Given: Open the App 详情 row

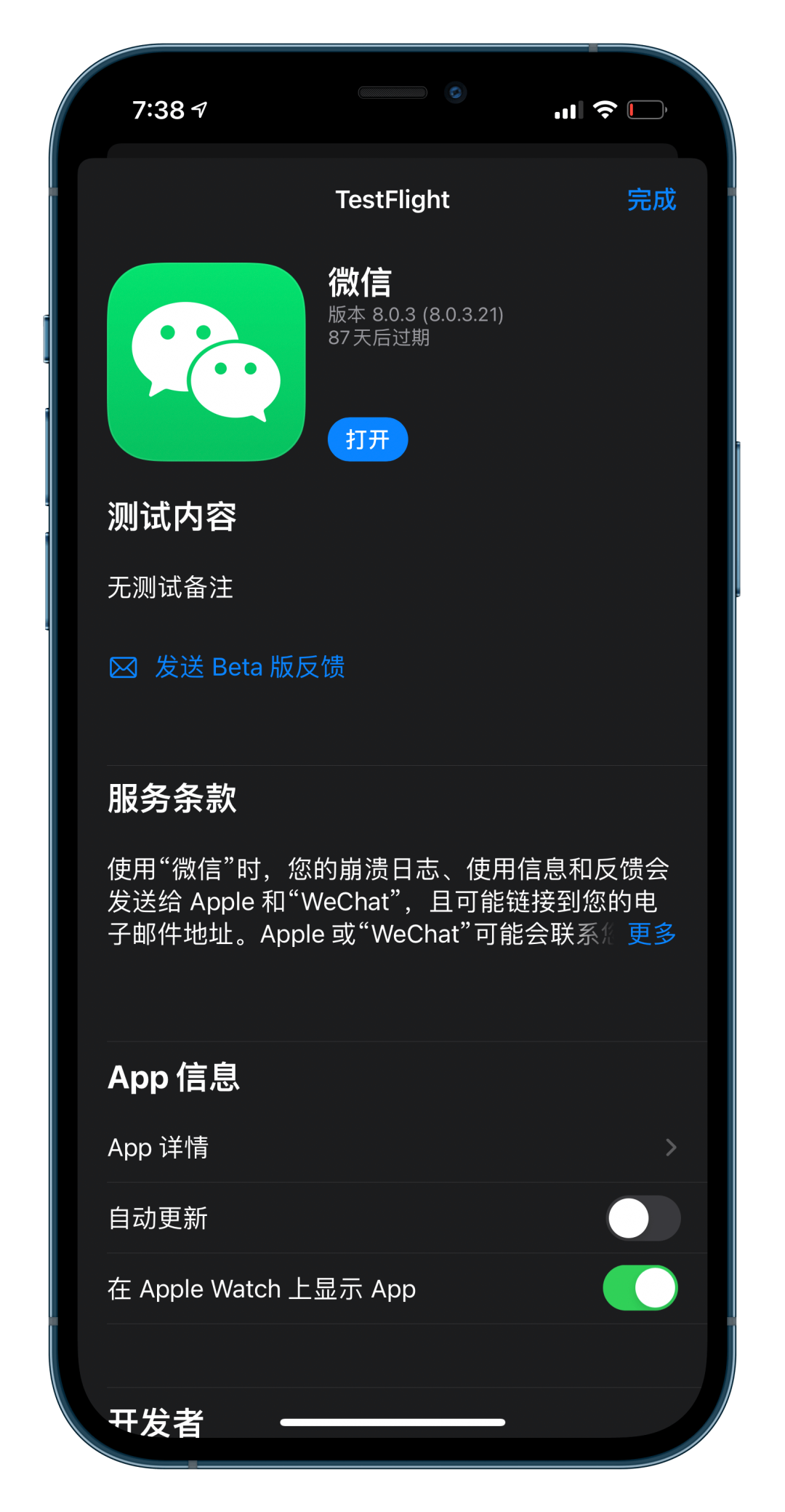Looking at the screenshot, I should coord(392,1147).
